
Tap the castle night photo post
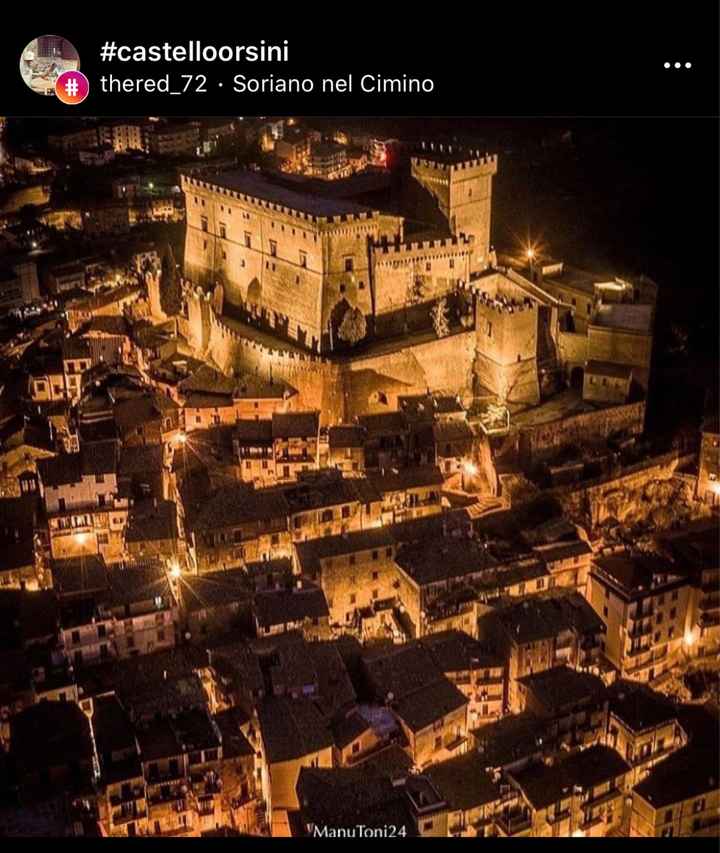tap(360, 480)
